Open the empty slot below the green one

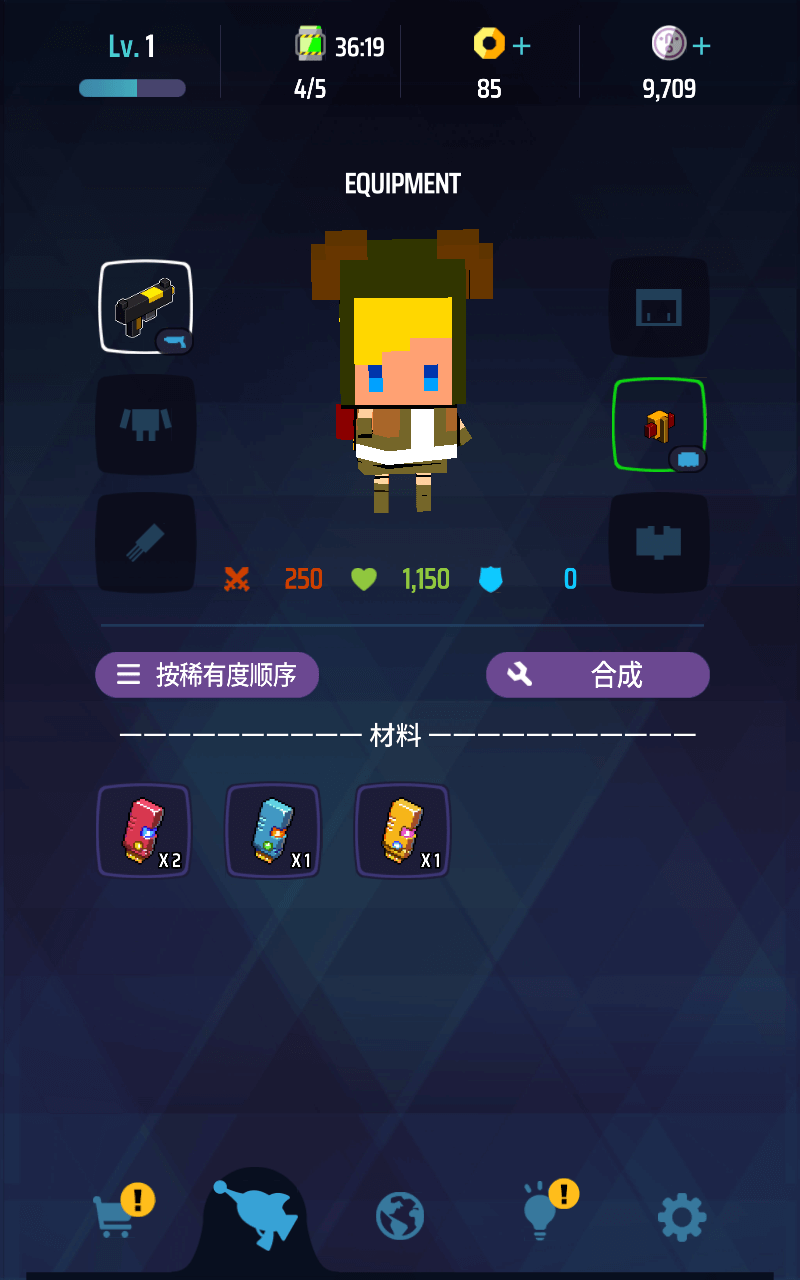pos(659,543)
